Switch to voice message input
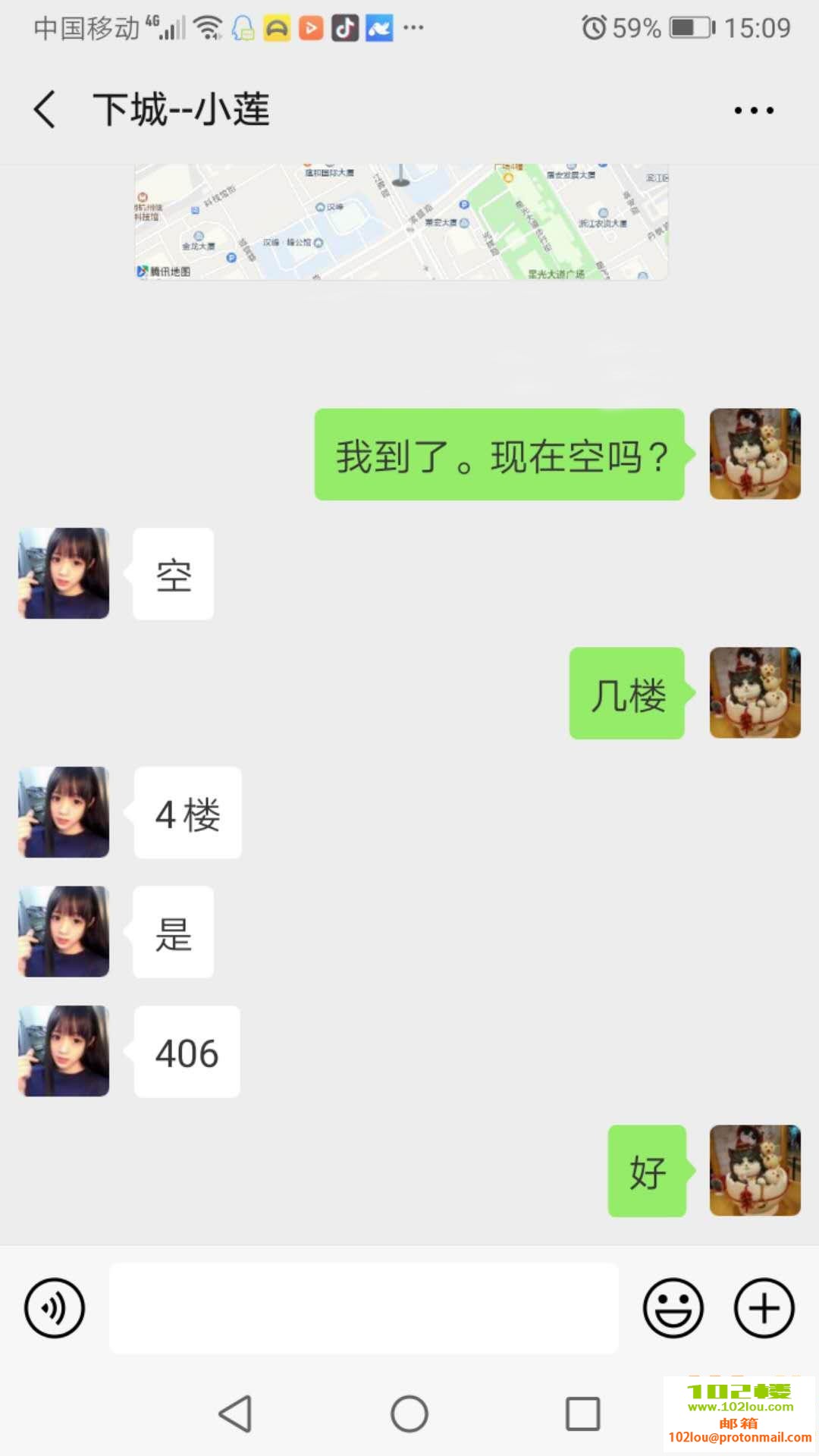The width and height of the screenshot is (819, 1456). point(55,1308)
